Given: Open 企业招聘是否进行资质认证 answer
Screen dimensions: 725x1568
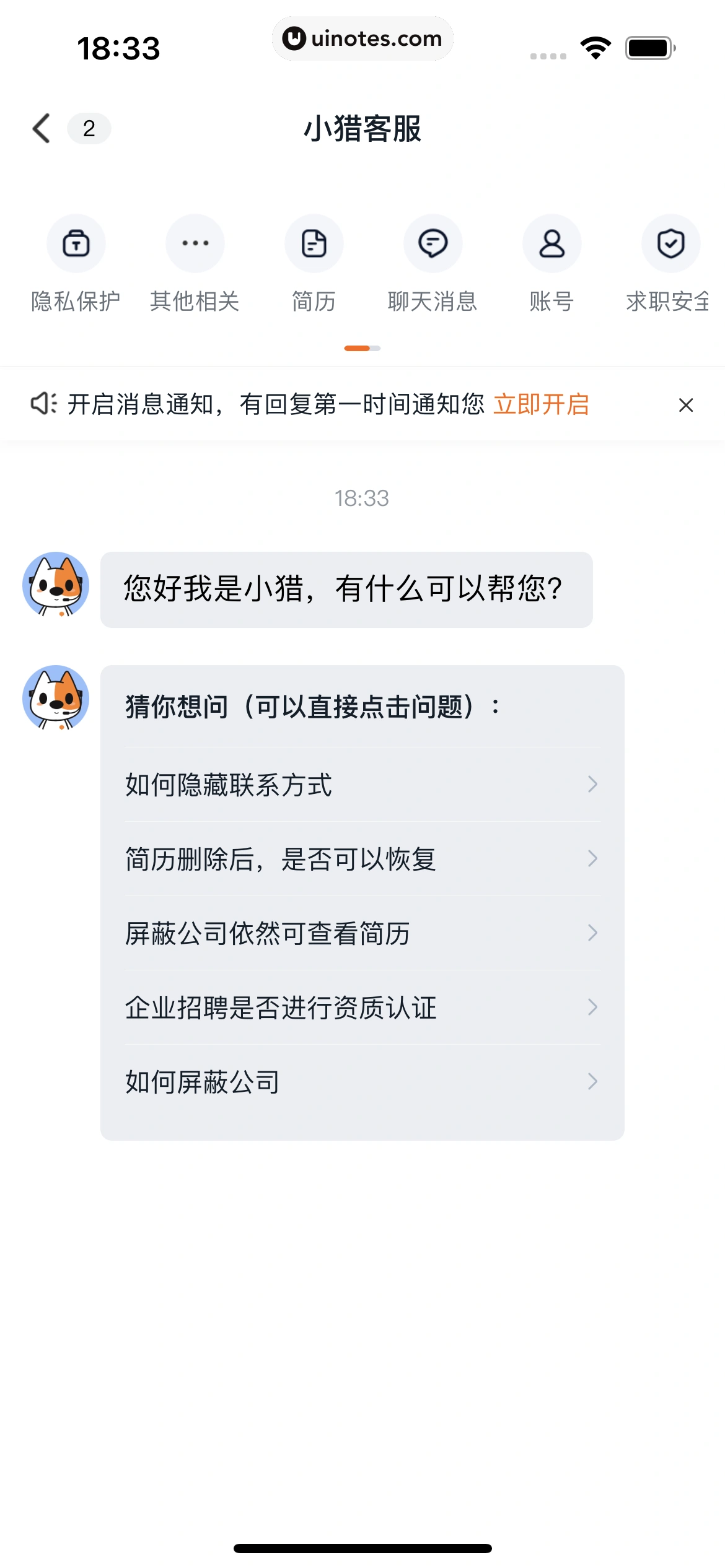Looking at the screenshot, I should (x=361, y=1008).
